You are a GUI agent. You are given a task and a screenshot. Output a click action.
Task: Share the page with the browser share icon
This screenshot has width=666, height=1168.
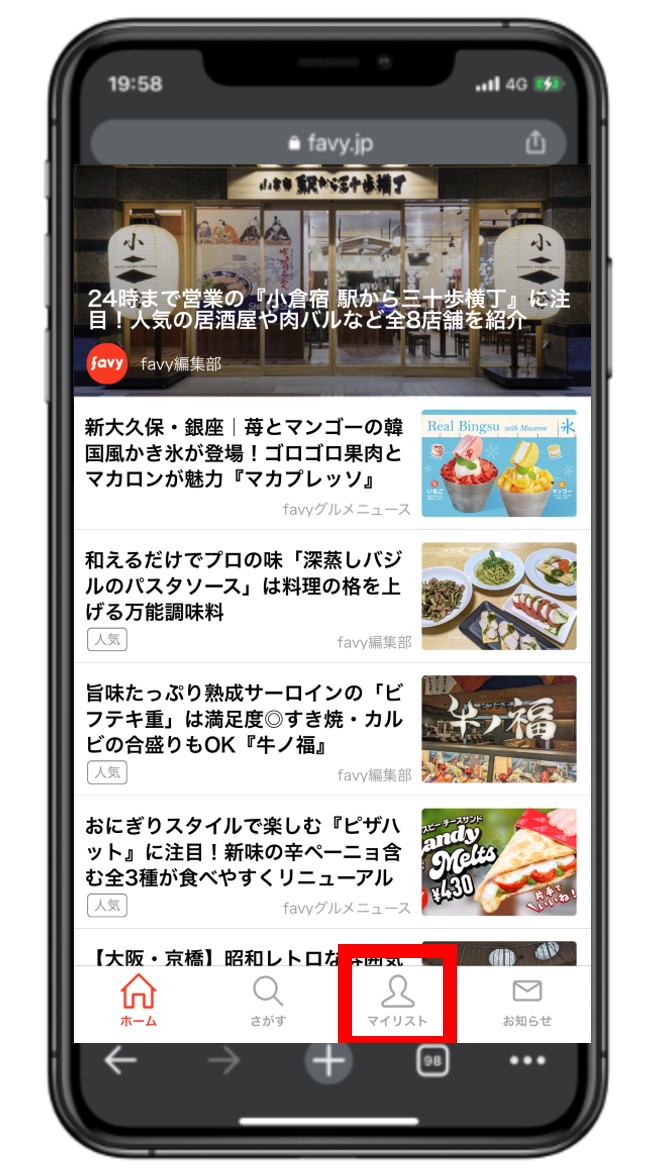click(x=536, y=143)
